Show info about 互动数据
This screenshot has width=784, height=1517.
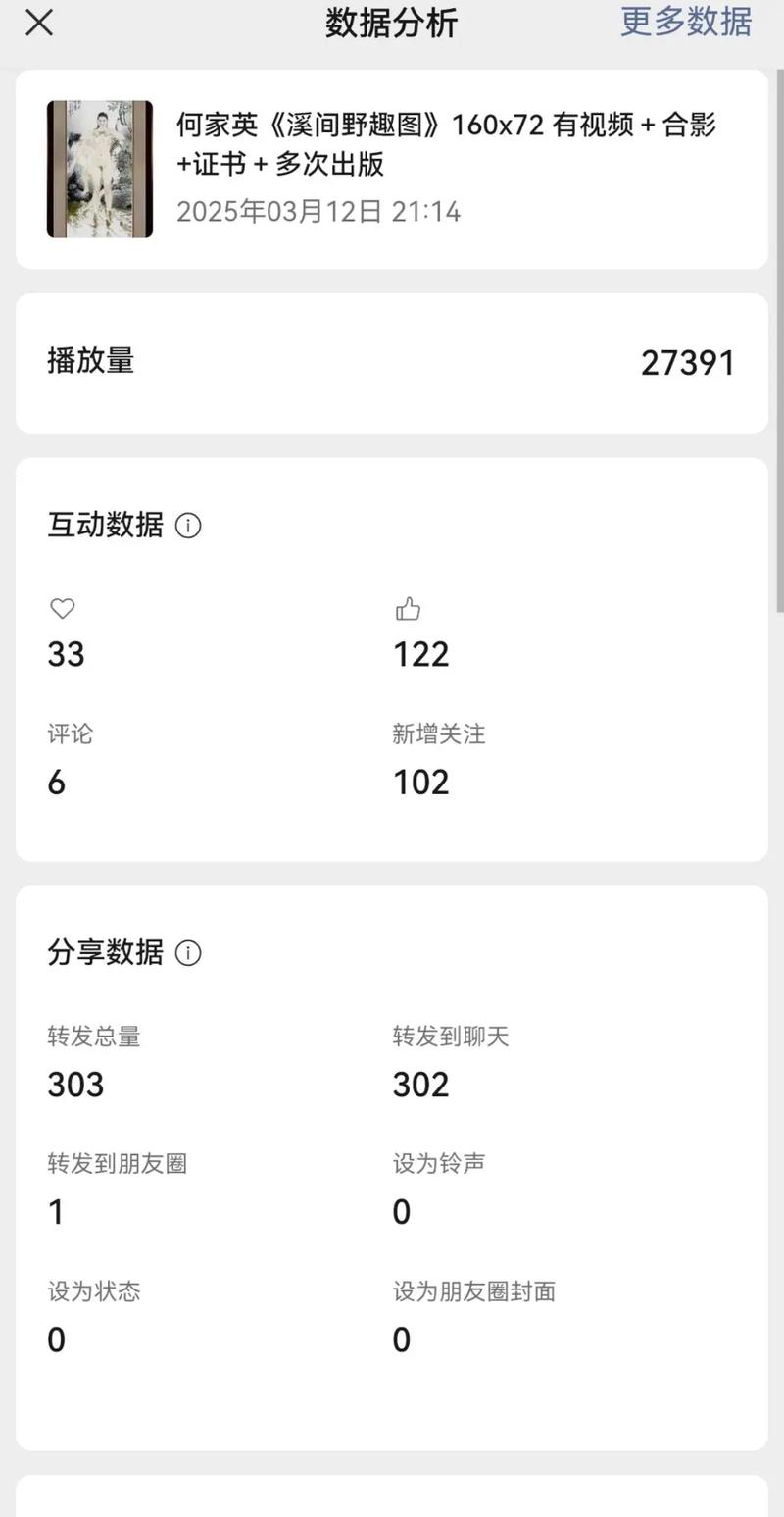[x=188, y=526]
